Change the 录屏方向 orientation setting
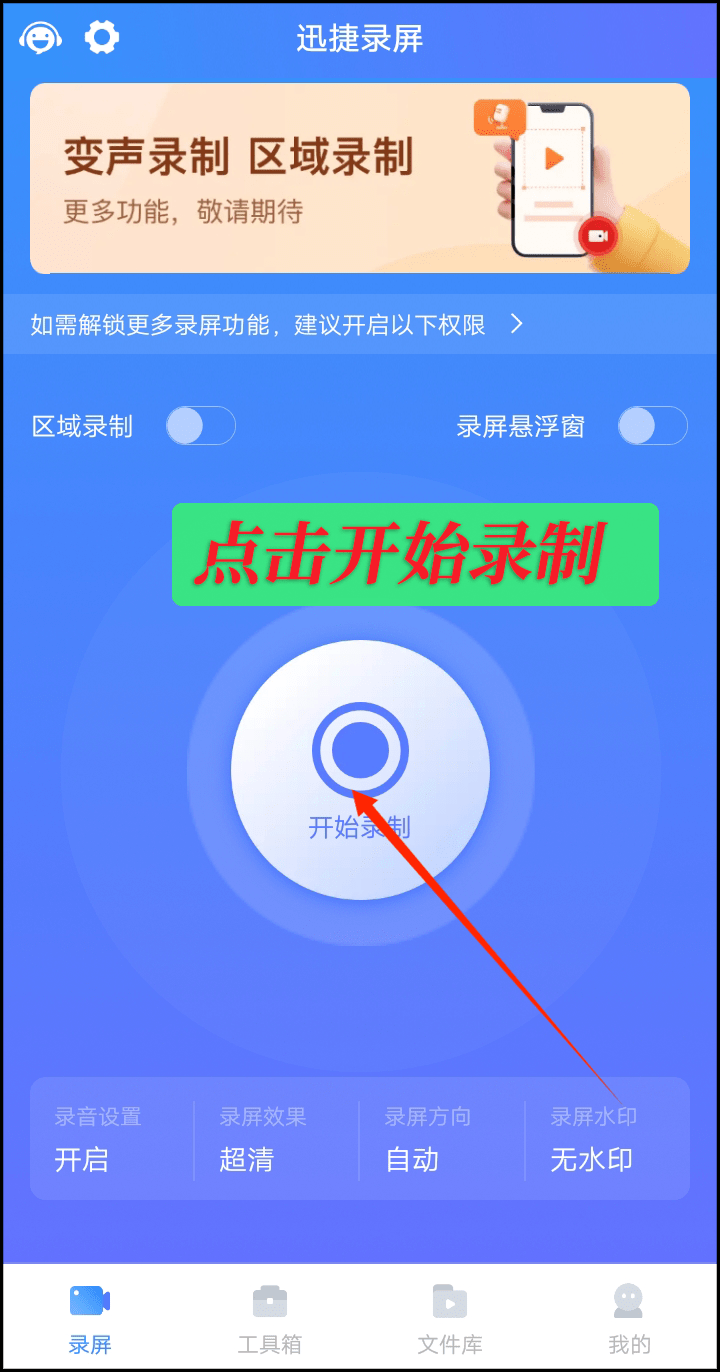 point(440,1139)
